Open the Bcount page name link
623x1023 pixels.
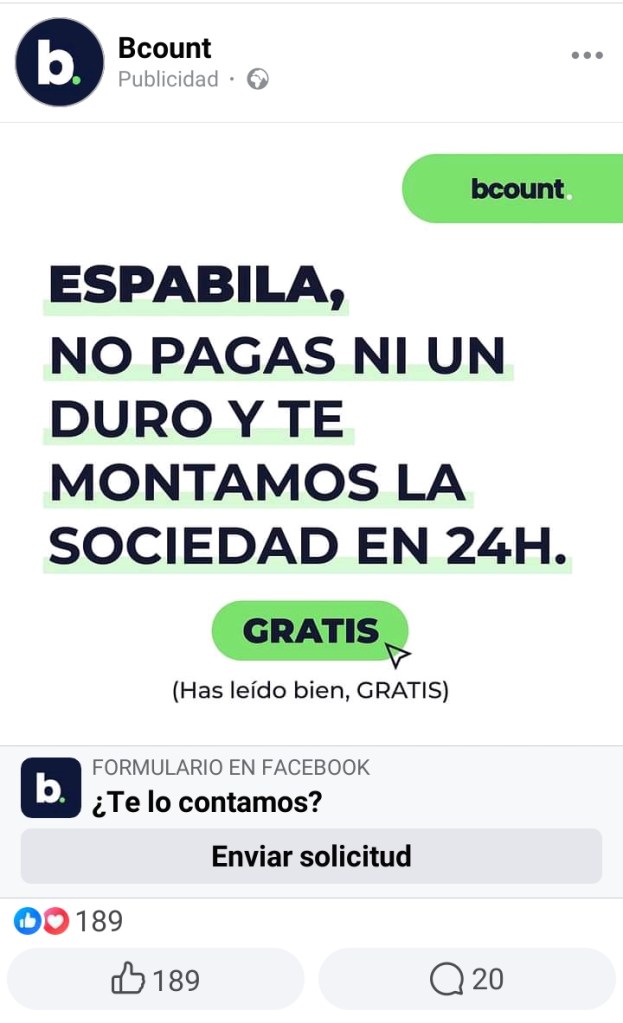[x=165, y=47]
